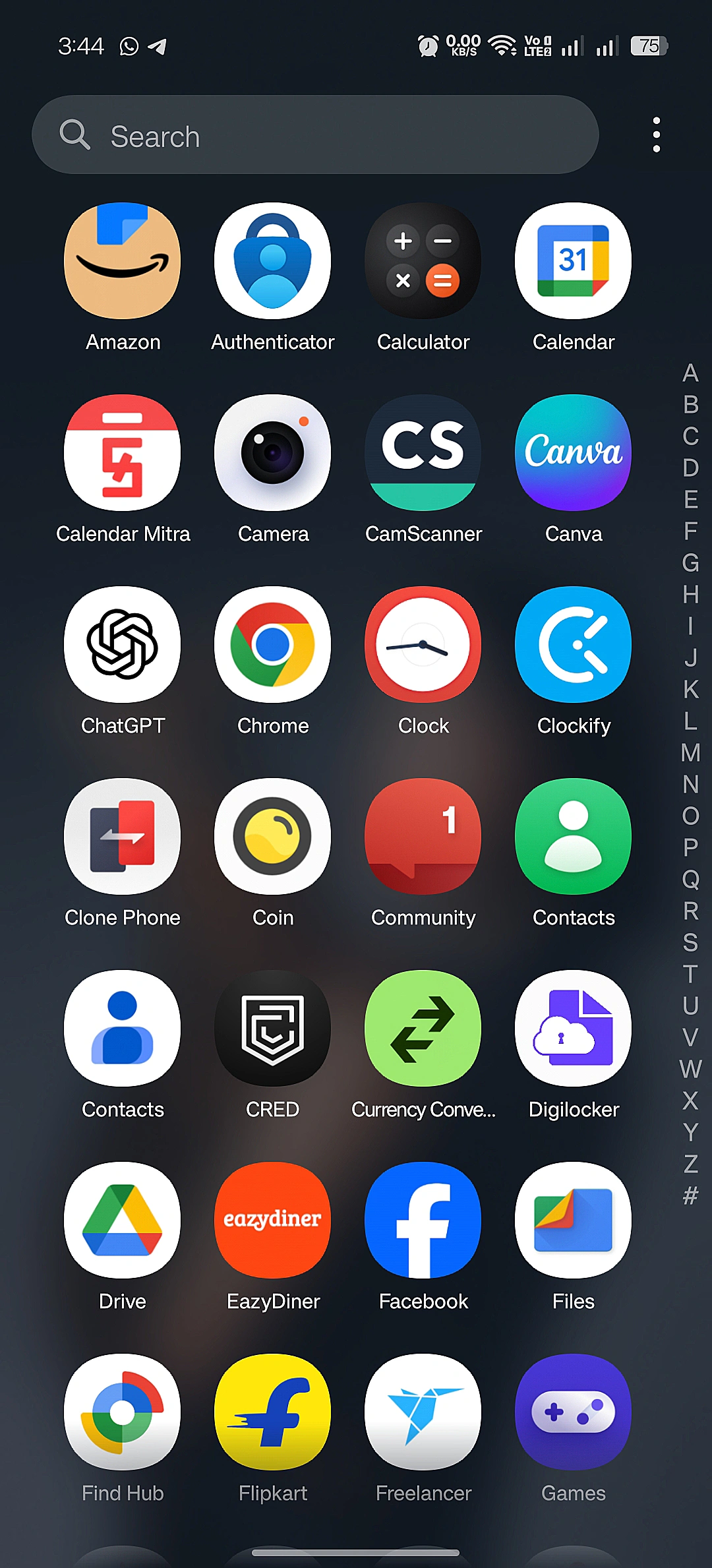Open the green Contacts app
Screen dimensions: 712x1568
(574, 837)
